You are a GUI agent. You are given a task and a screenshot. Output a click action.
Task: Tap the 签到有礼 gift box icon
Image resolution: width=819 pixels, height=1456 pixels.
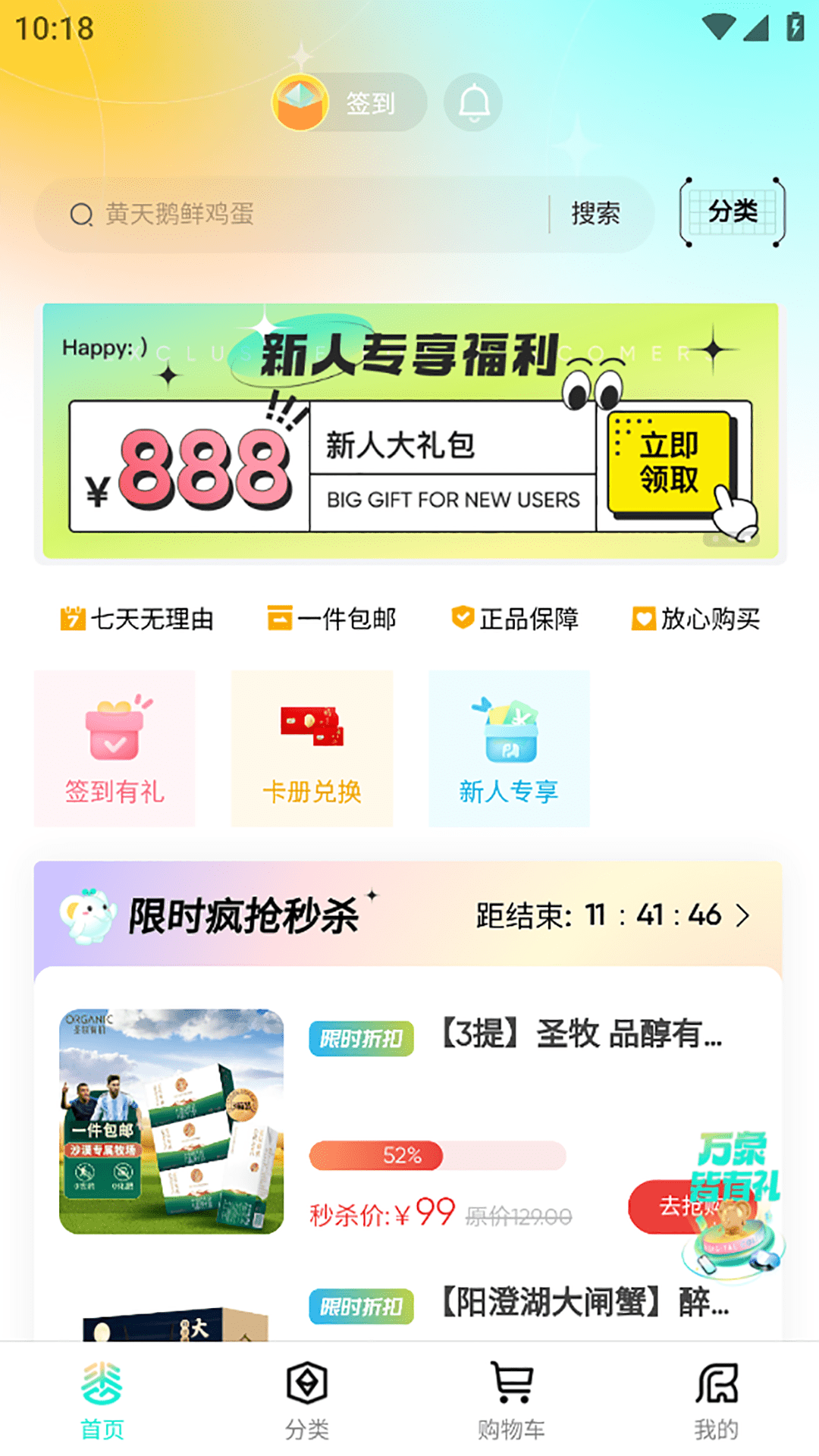tap(113, 726)
